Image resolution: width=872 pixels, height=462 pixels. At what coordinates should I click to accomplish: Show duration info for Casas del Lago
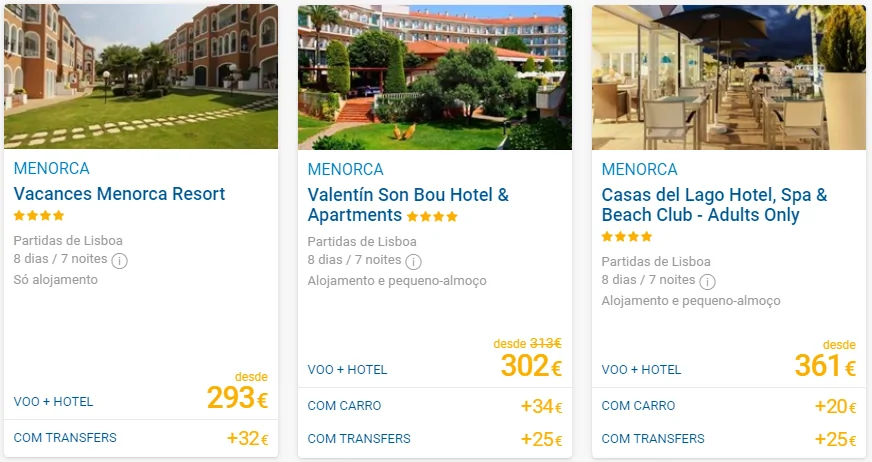[x=707, y=281]
